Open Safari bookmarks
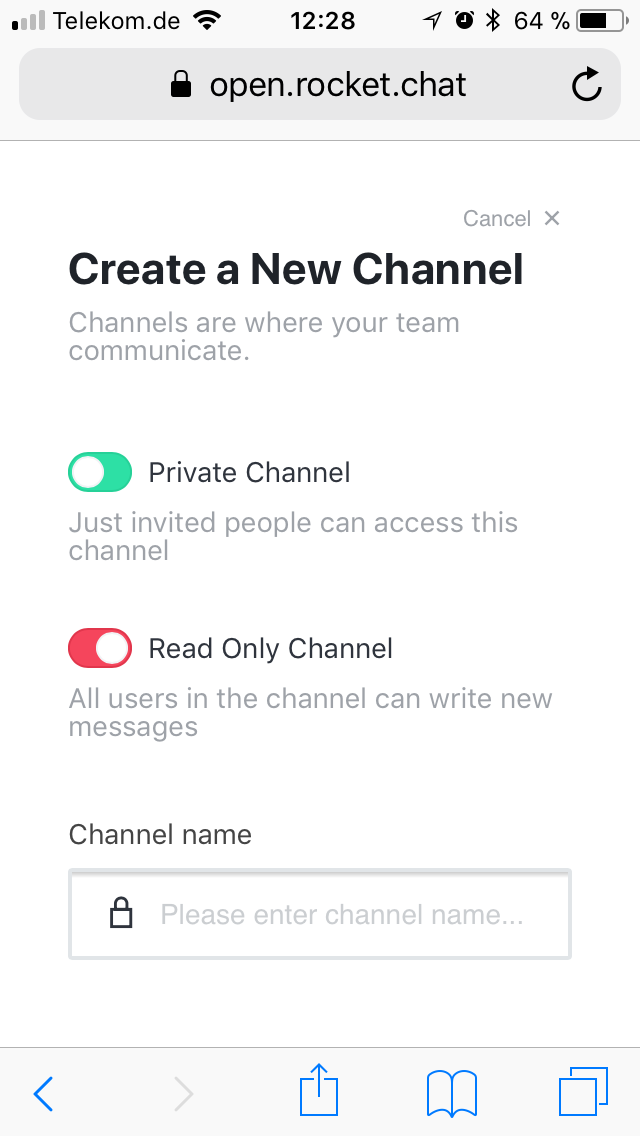The width and height of the screenshot is (640, 1136). point(451,1093)
